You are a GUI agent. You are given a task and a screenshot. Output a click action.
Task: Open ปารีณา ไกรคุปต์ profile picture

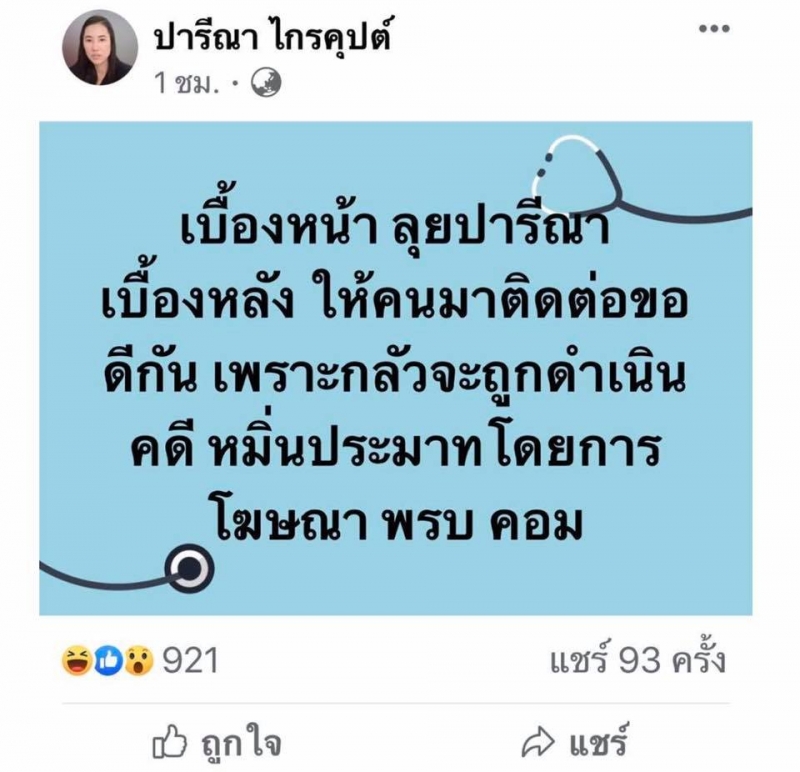tap(100, 48)
